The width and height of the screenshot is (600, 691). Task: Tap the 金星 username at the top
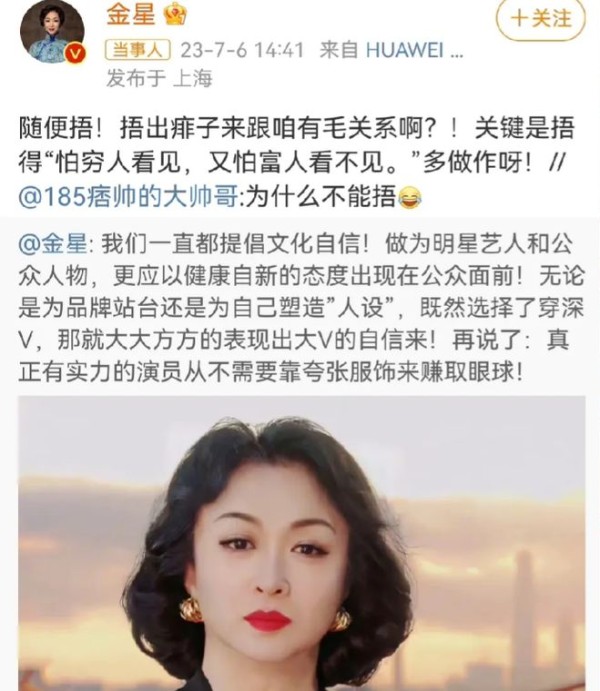pos(131,15)
